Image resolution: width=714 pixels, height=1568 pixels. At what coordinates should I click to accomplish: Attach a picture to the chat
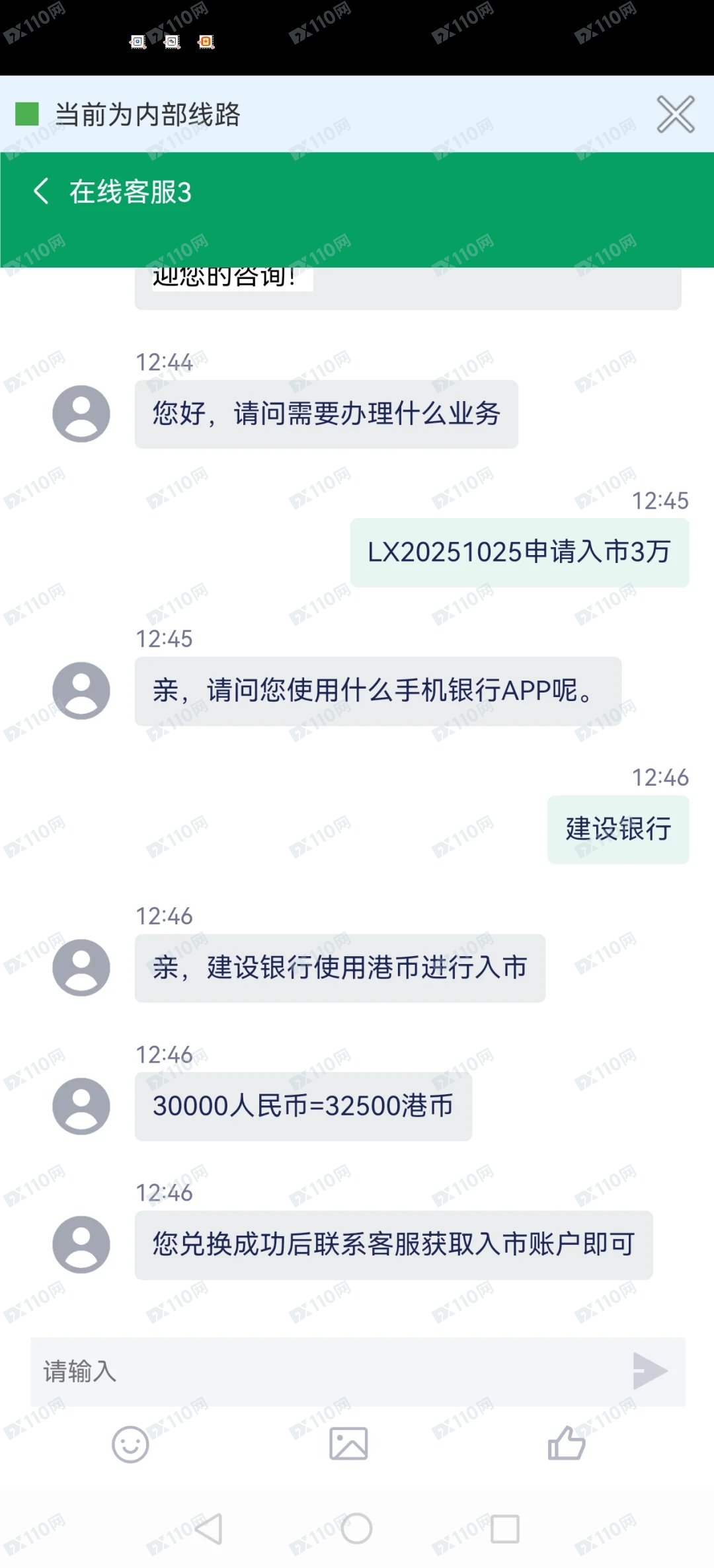(x=348, y=1444)
